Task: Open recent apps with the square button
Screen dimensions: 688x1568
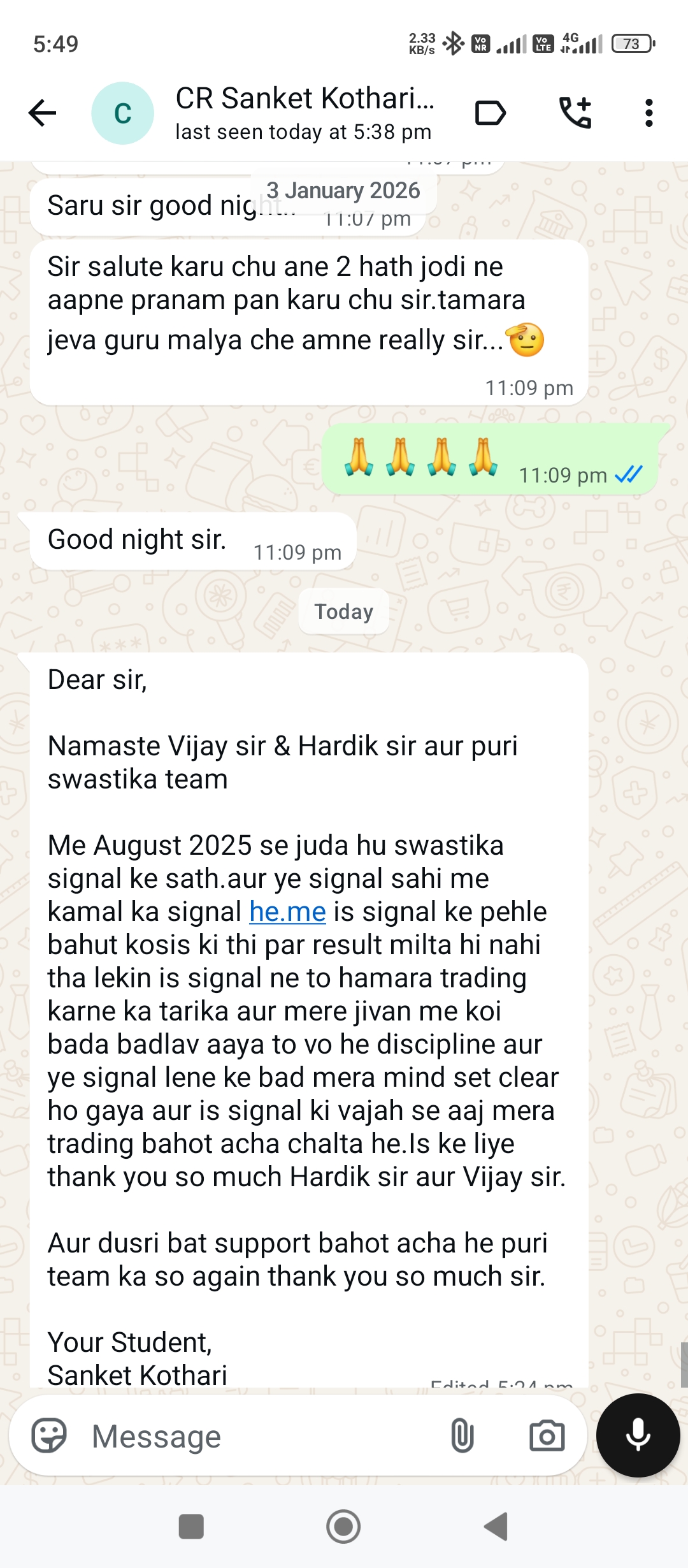Action: tap(191, 1527)
